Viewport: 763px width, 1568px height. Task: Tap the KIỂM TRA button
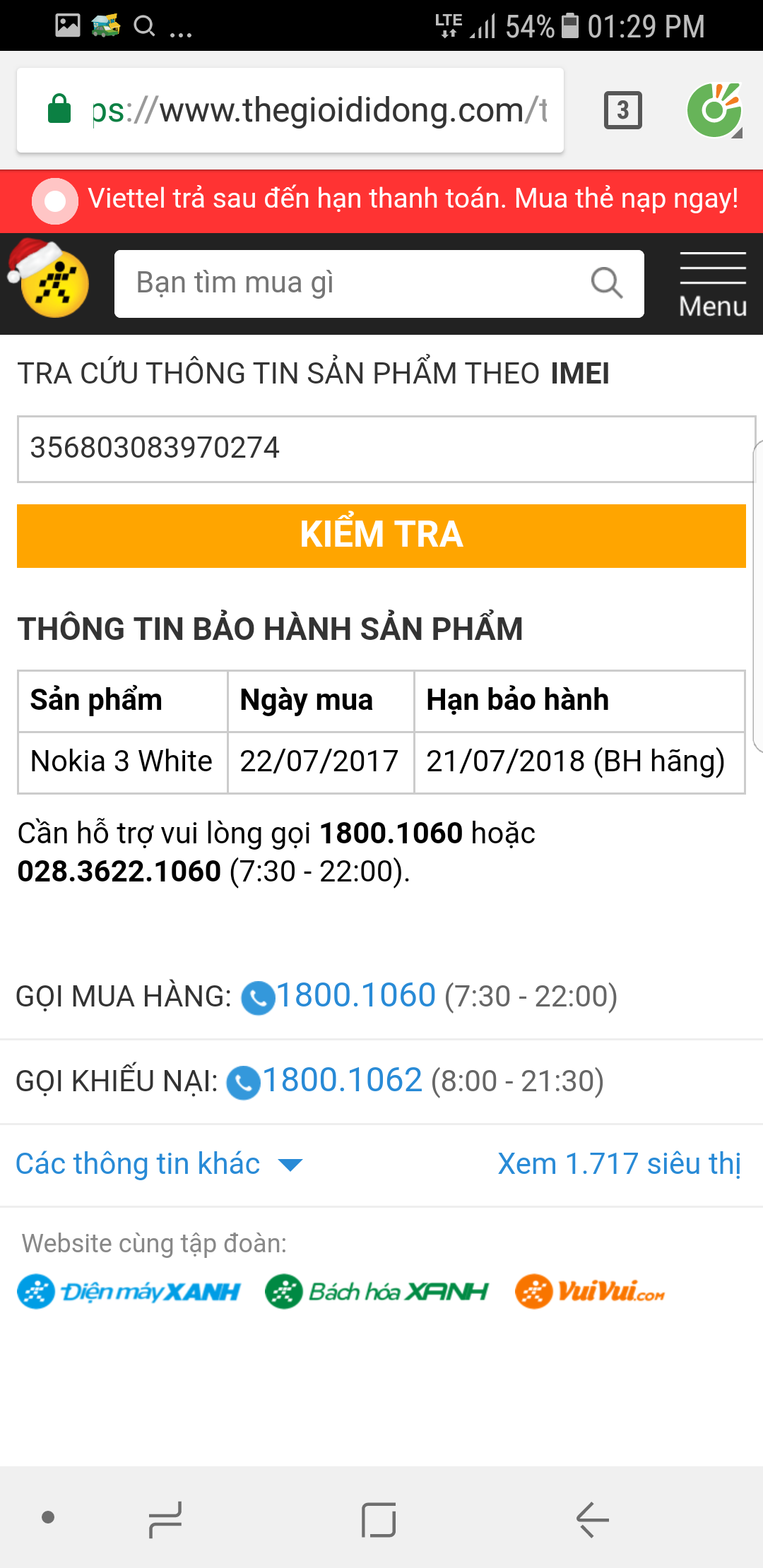[x=381, y=535]
